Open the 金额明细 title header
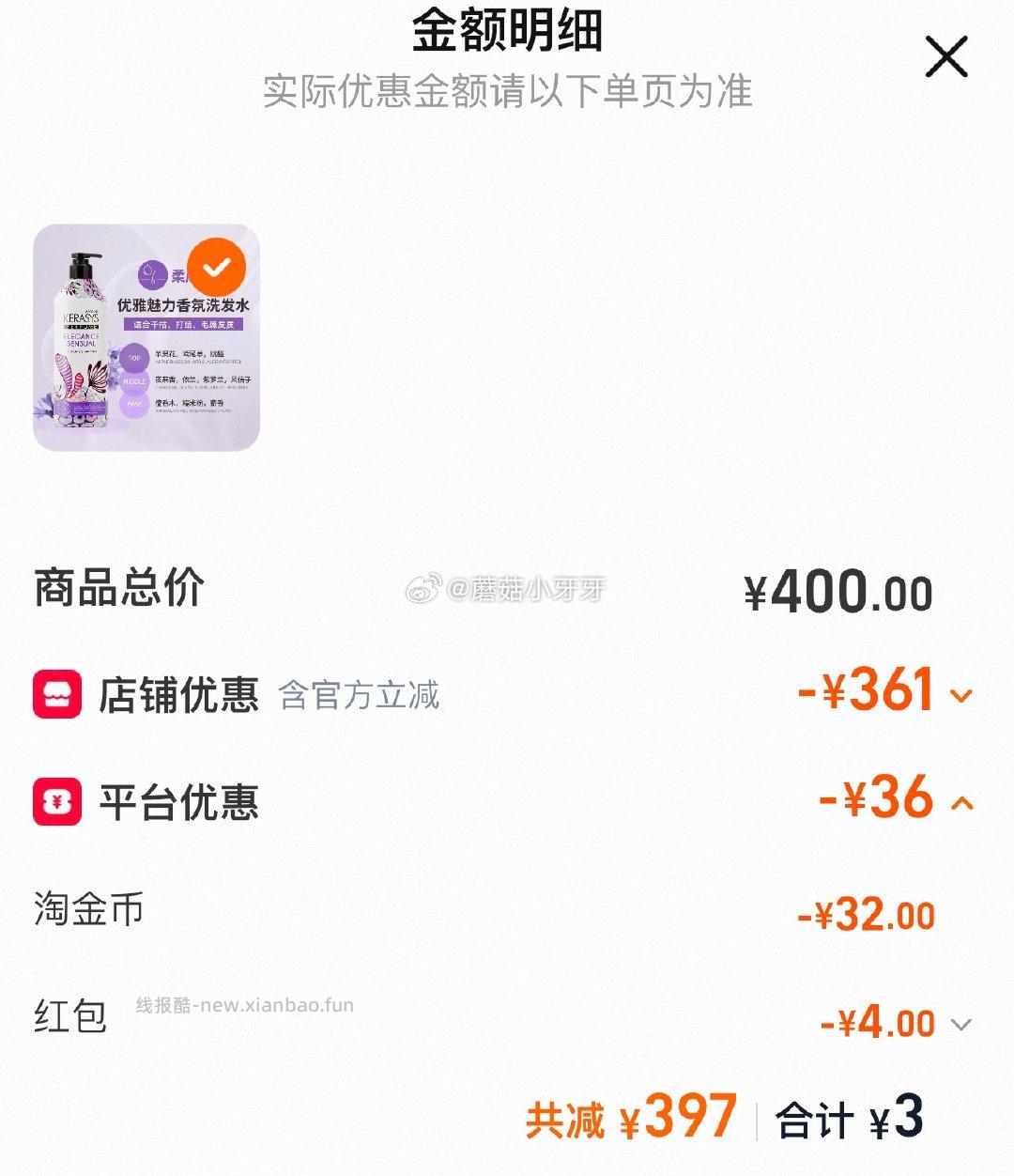1014x1176 pixels. 507,36
